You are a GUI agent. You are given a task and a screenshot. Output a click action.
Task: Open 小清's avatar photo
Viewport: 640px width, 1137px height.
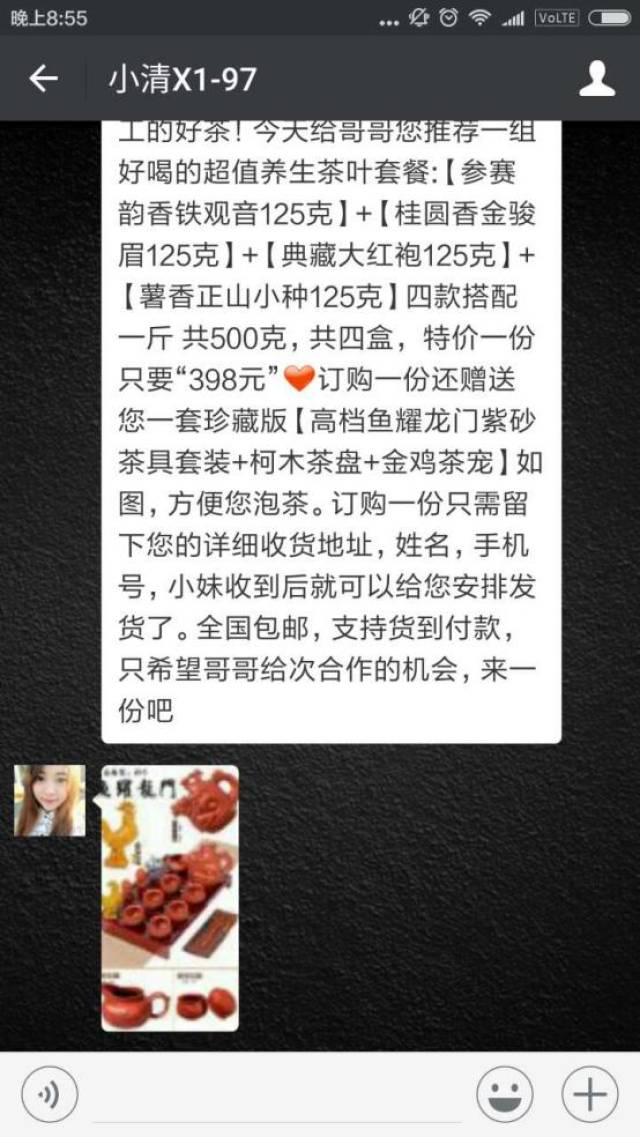49,801
